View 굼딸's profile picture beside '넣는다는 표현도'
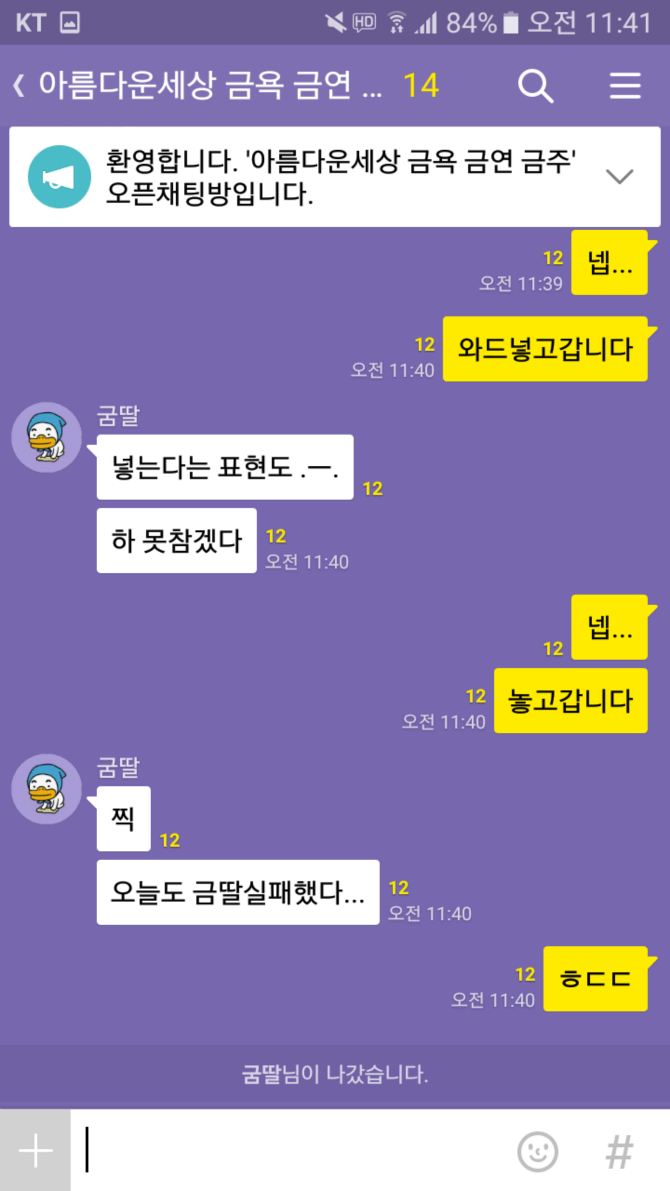 [46, 438]
